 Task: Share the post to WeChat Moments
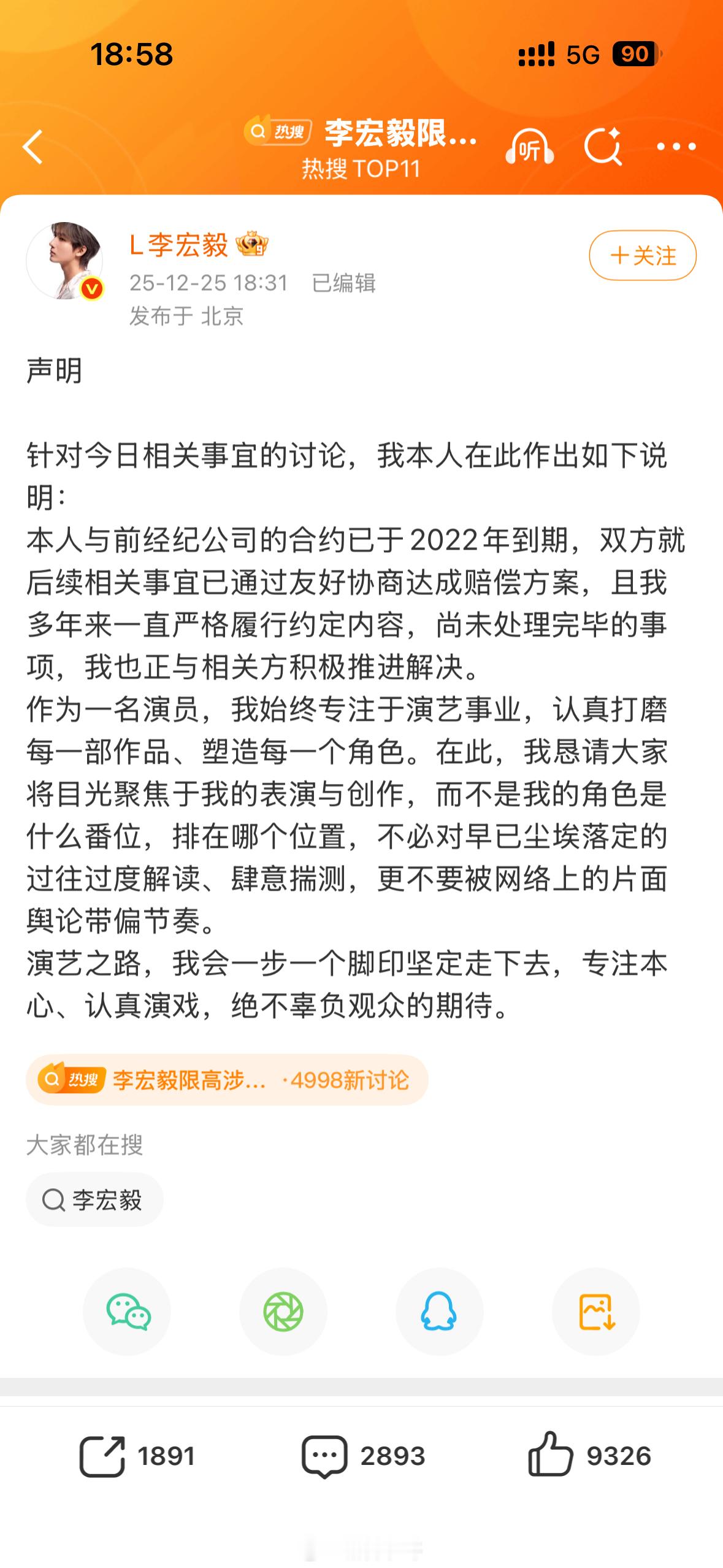[282, 1312]
